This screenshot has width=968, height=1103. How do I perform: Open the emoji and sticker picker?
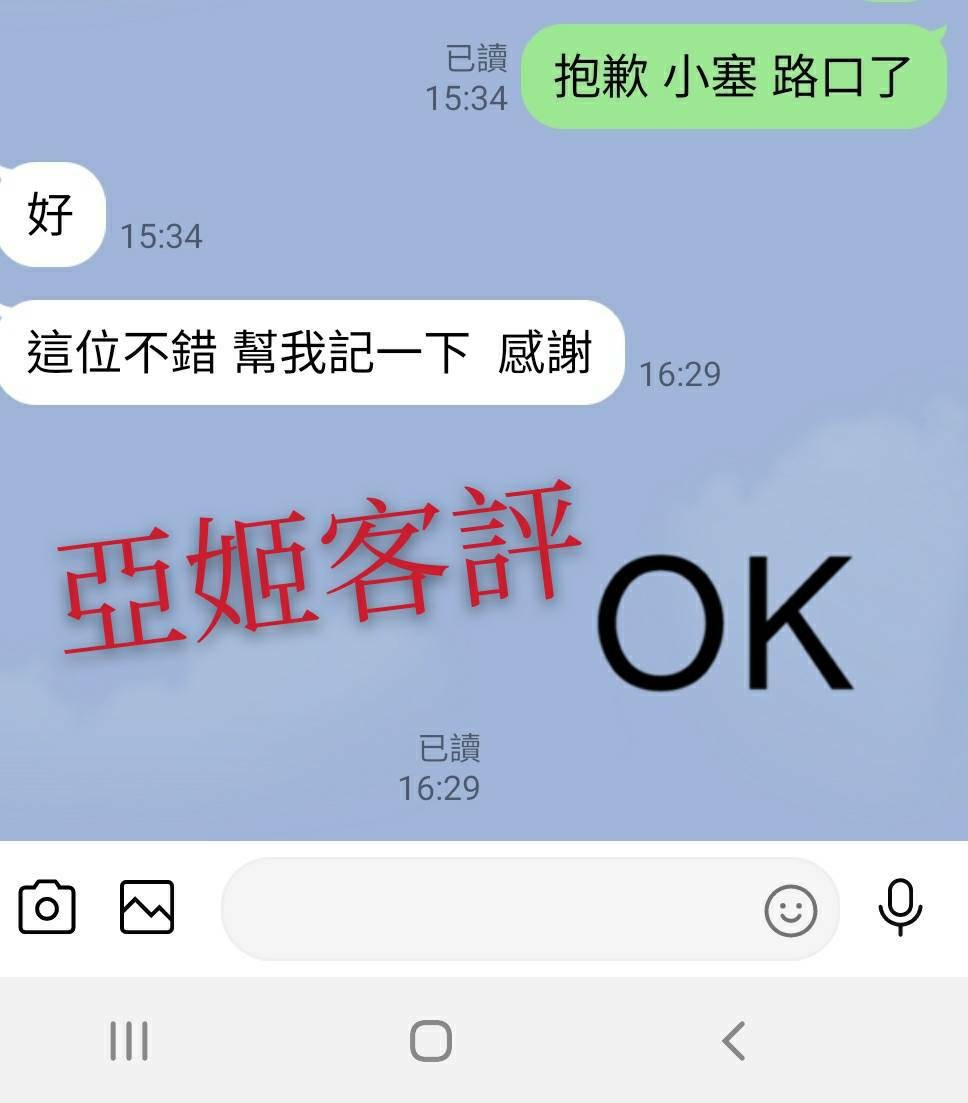(790, 910)
